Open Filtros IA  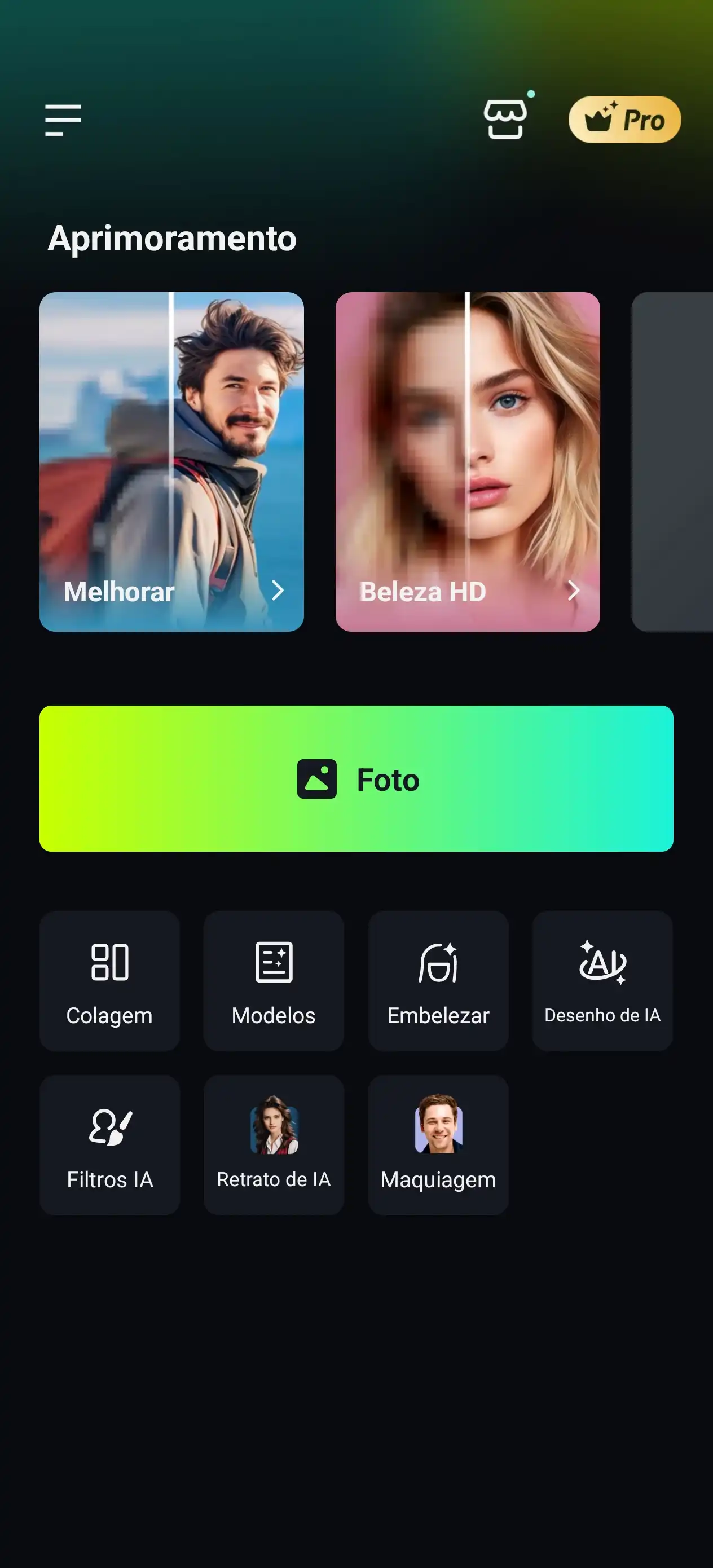pos(109,1145)
